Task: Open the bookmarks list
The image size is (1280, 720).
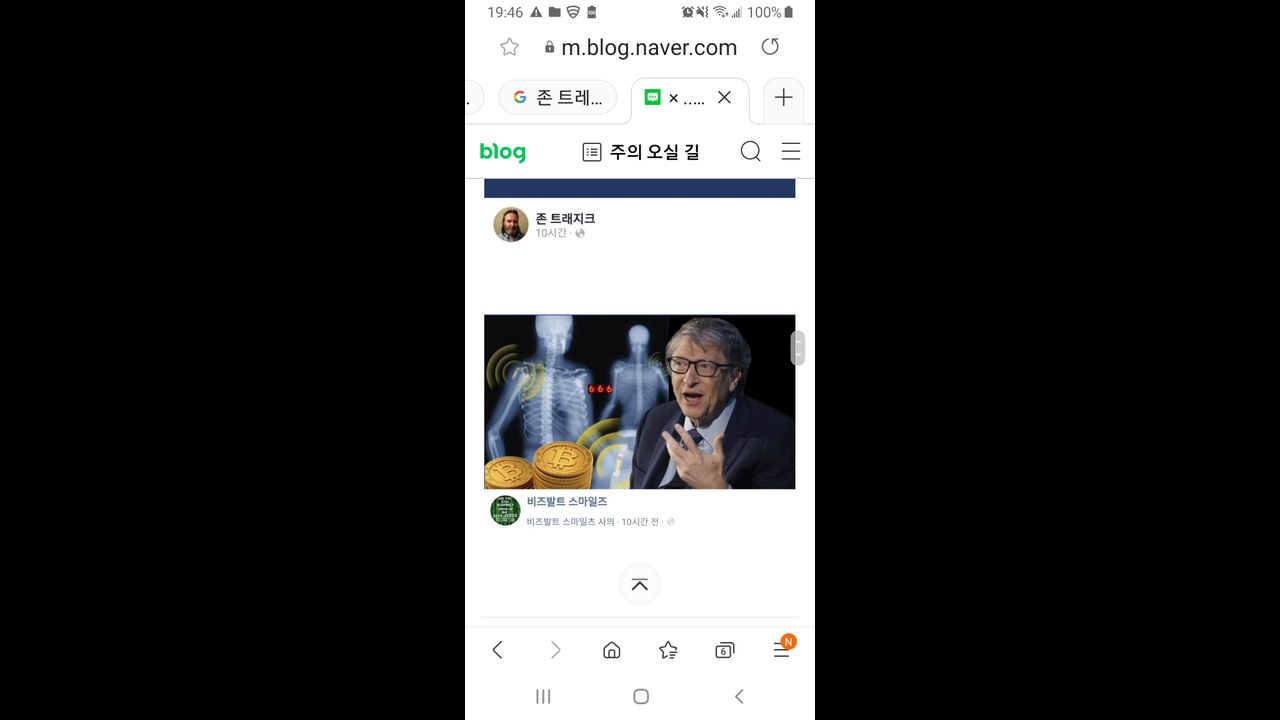Action: [668, 650]
